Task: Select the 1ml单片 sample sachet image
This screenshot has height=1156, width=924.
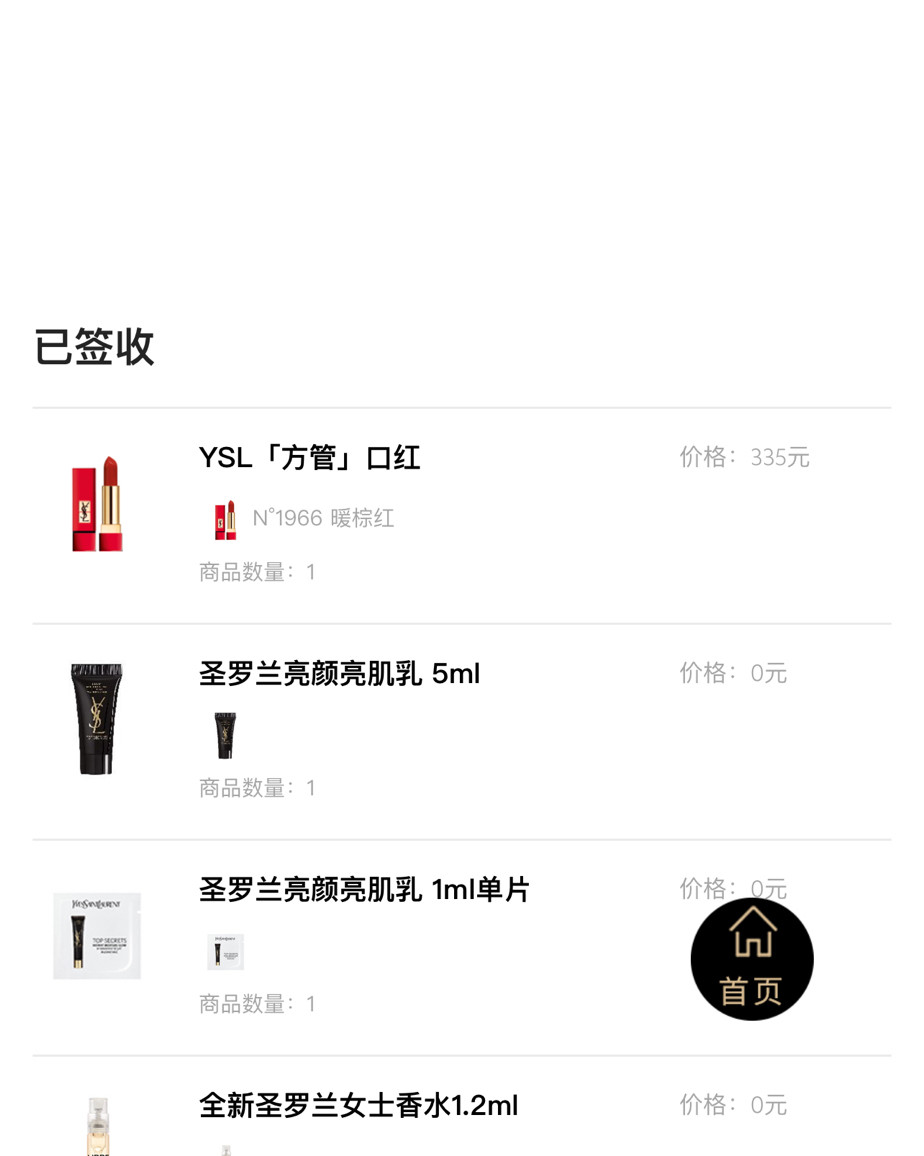Action: [x=97, y=935]
